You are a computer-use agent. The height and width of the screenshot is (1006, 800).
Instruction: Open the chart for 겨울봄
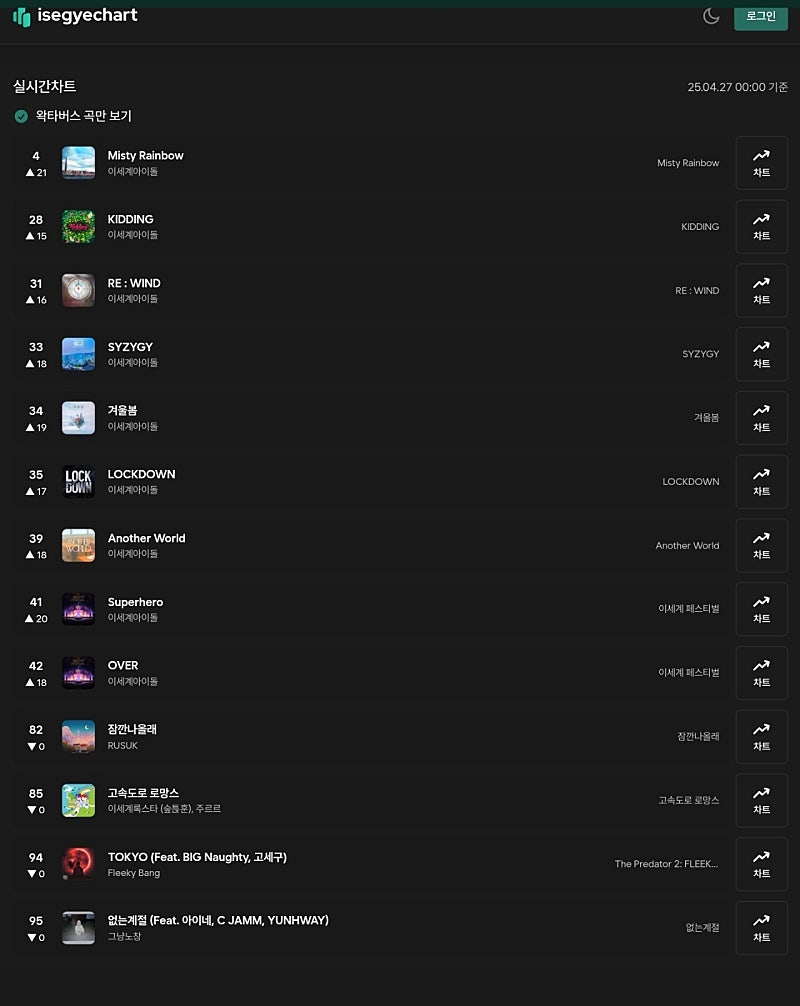click(761, 418)
